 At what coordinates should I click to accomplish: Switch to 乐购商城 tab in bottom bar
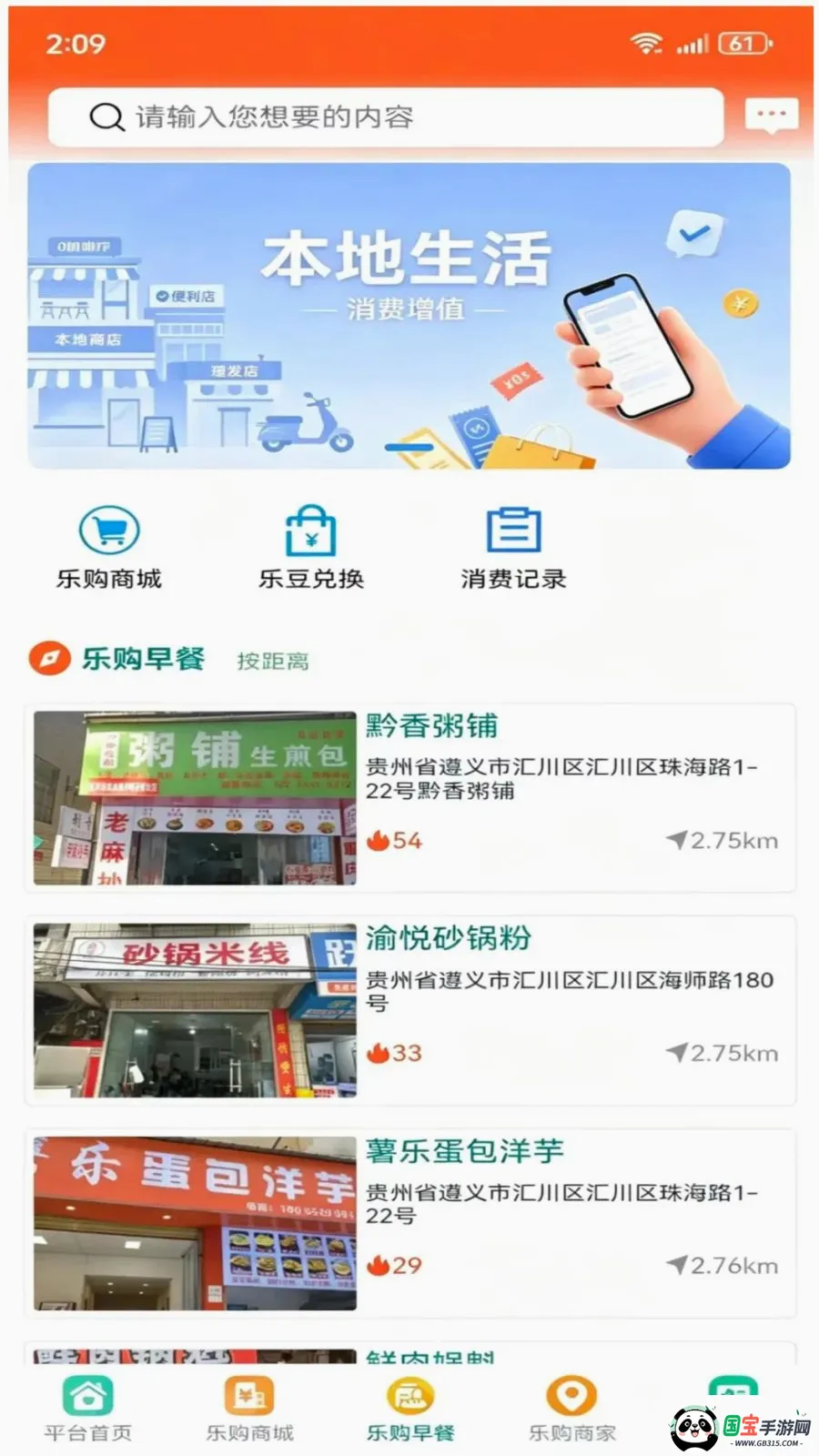tap(249, 1409)
